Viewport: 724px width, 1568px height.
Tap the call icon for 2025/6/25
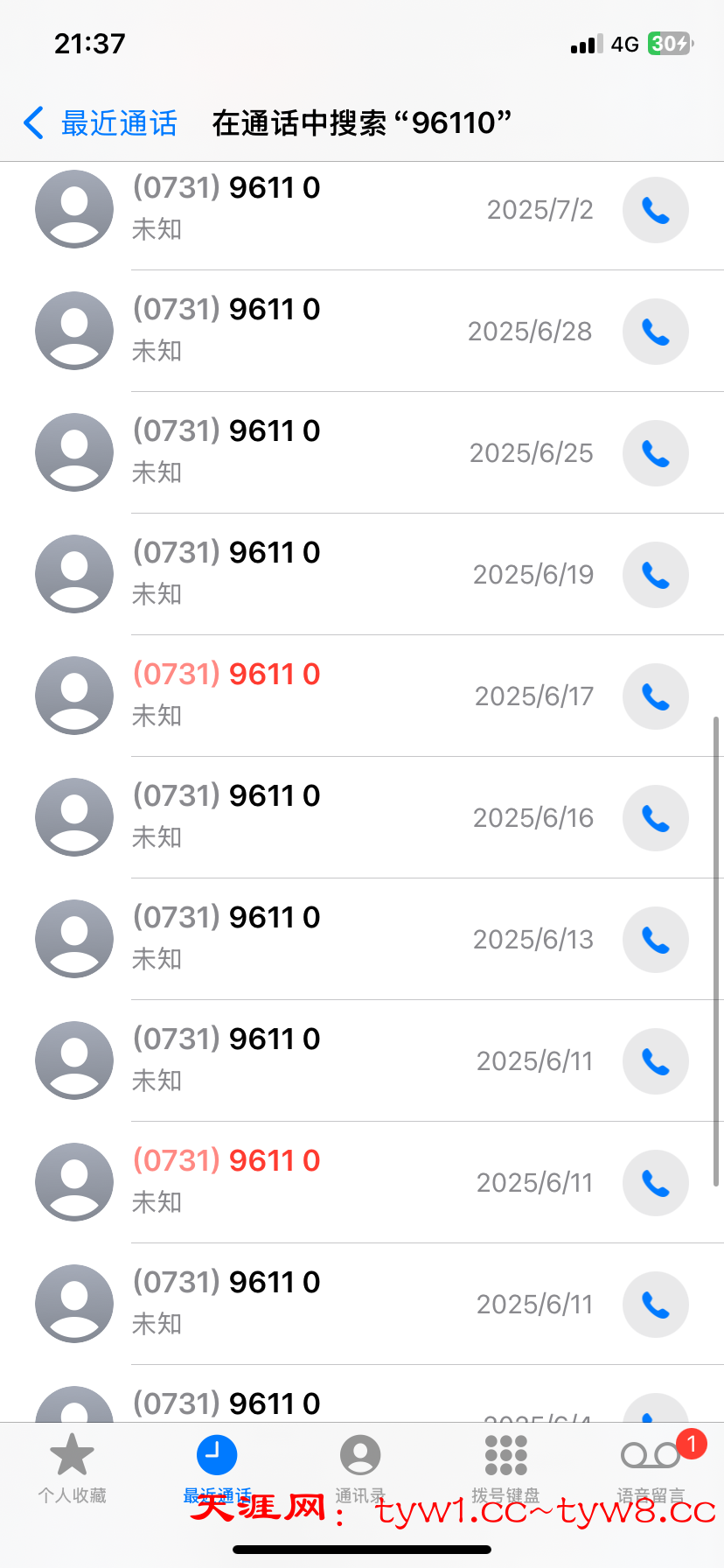pyautogui.click(x=655, y=453)
